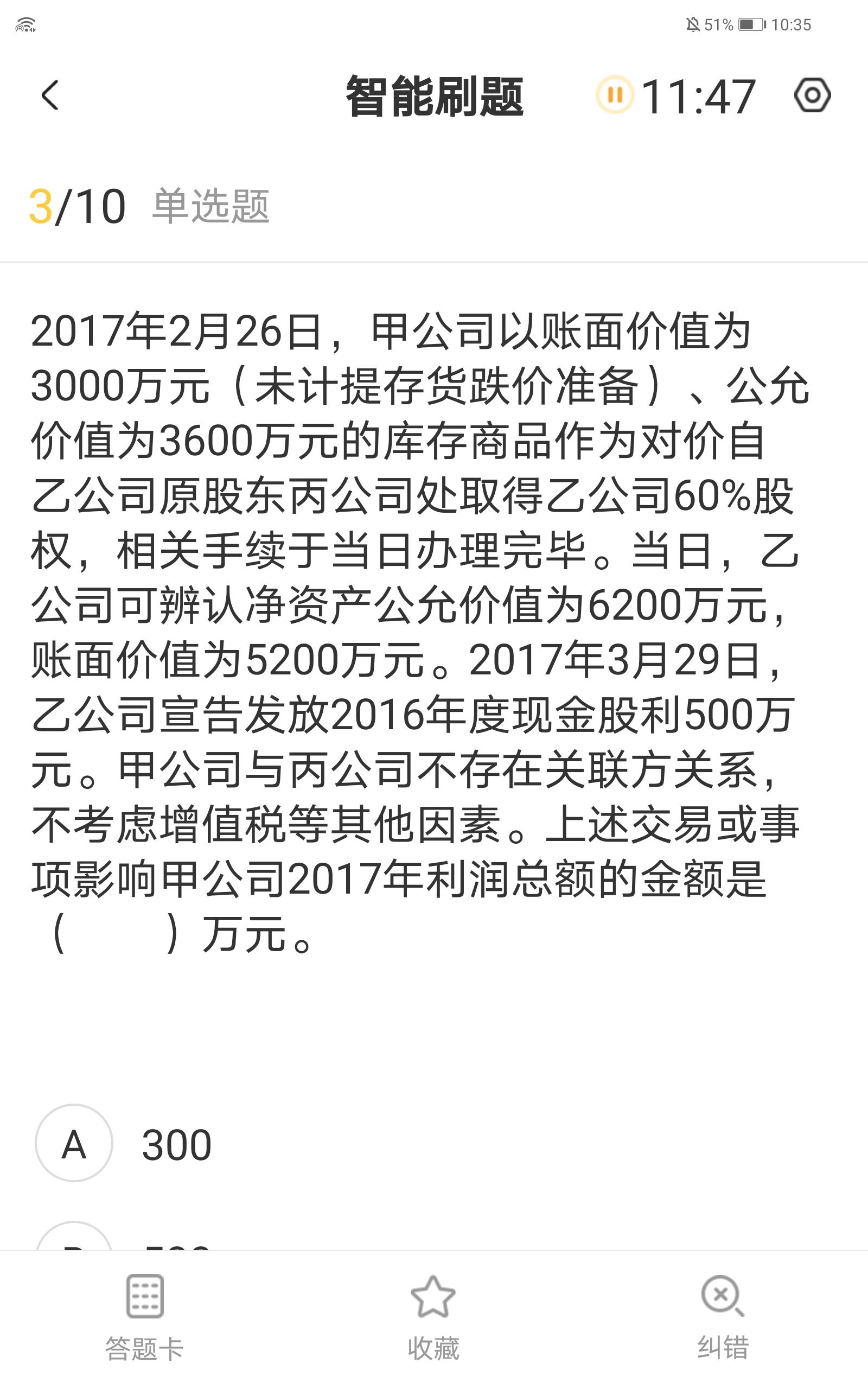Open the 答题卡 answer sheet
The height and width of the screenshot is (1389, 868).
tap(145, 1318)
